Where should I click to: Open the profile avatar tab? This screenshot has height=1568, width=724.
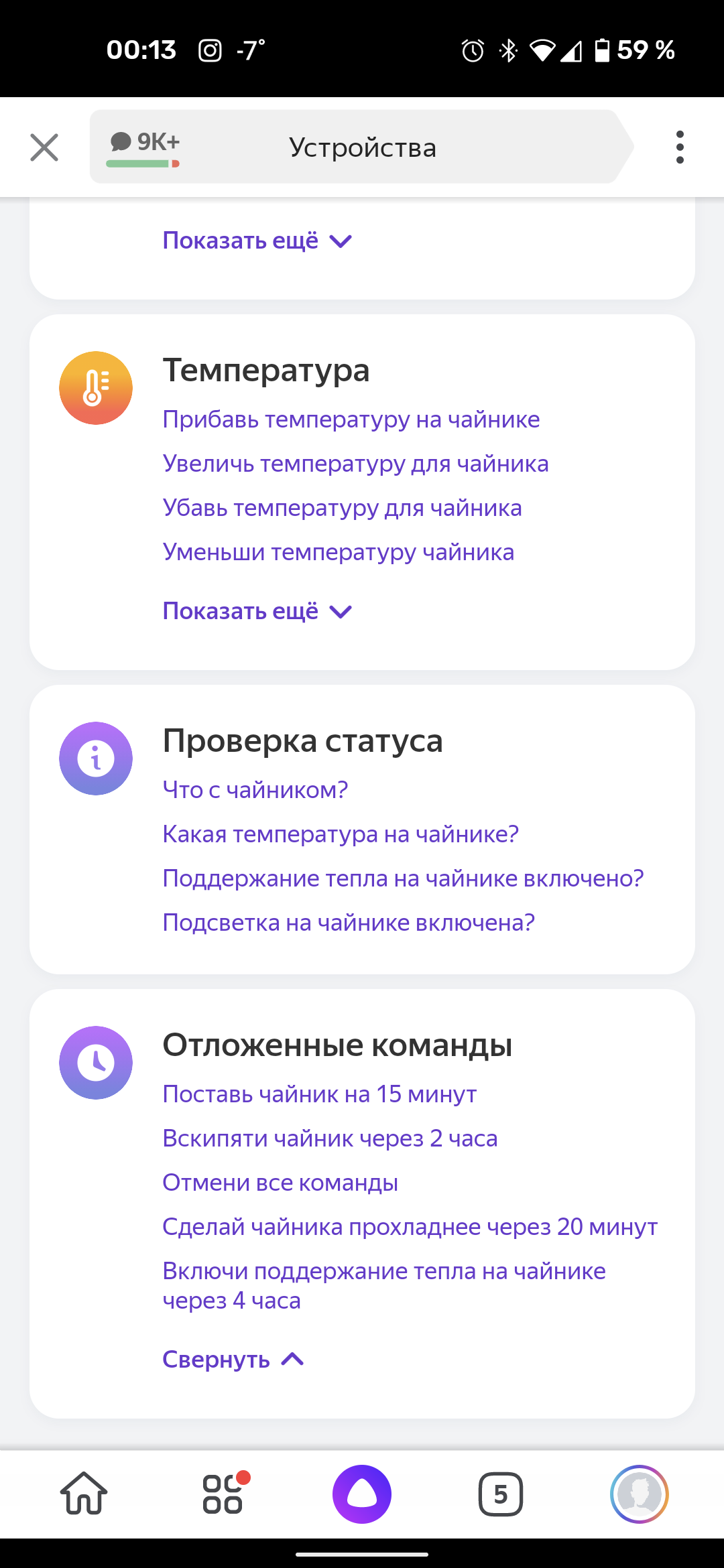click(x=639, y=1494)
